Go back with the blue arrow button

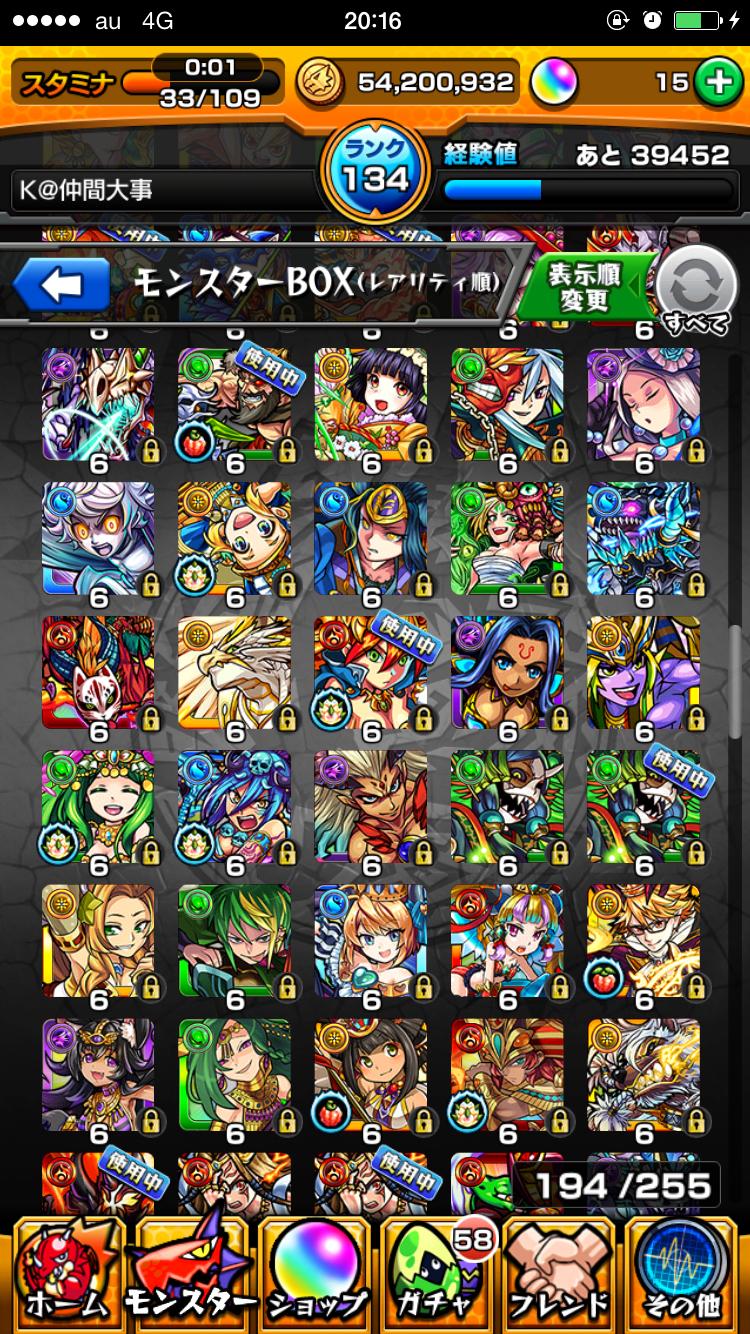[x=61, y=286]
